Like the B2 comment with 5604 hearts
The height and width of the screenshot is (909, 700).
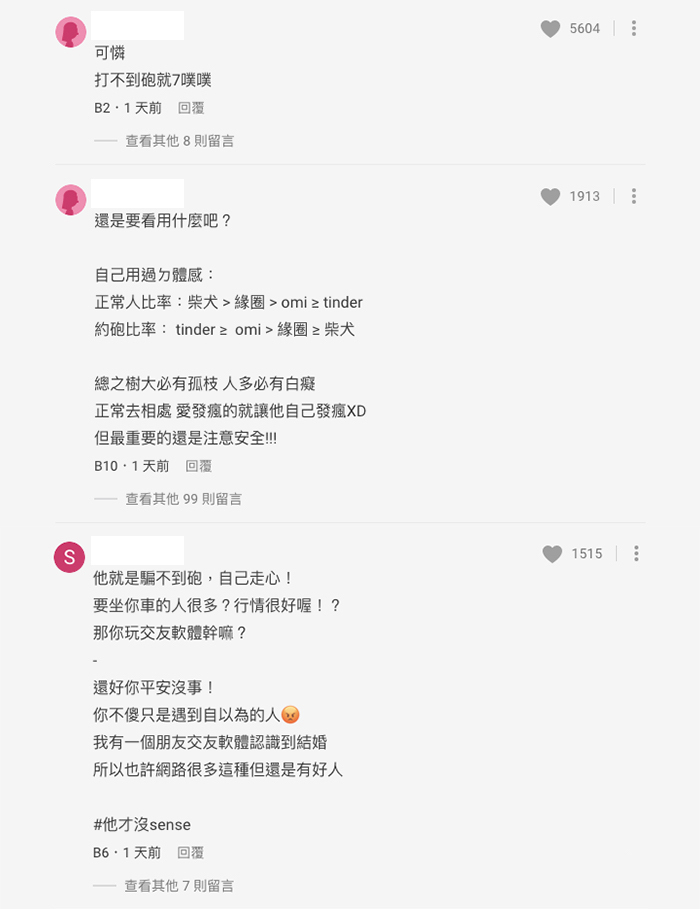coord(550,29)
